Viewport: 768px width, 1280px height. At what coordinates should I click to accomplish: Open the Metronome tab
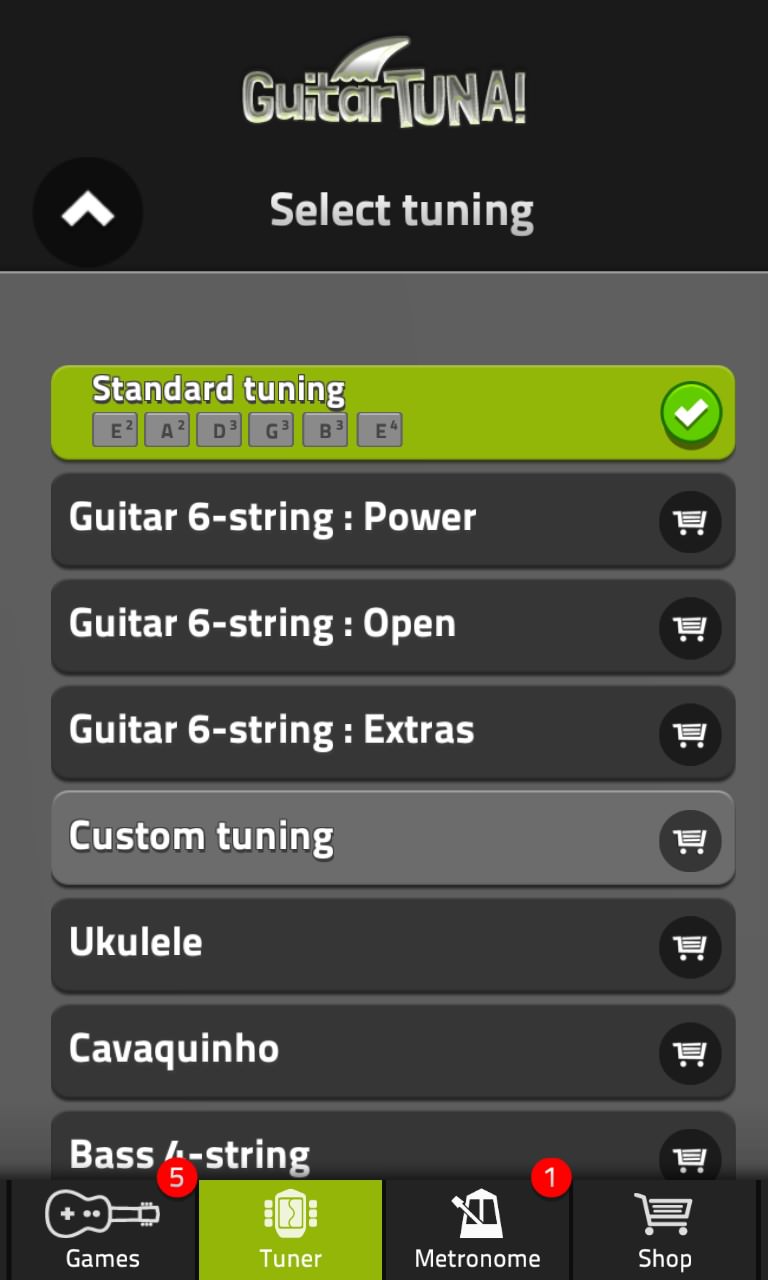[x=477, y=1230]
